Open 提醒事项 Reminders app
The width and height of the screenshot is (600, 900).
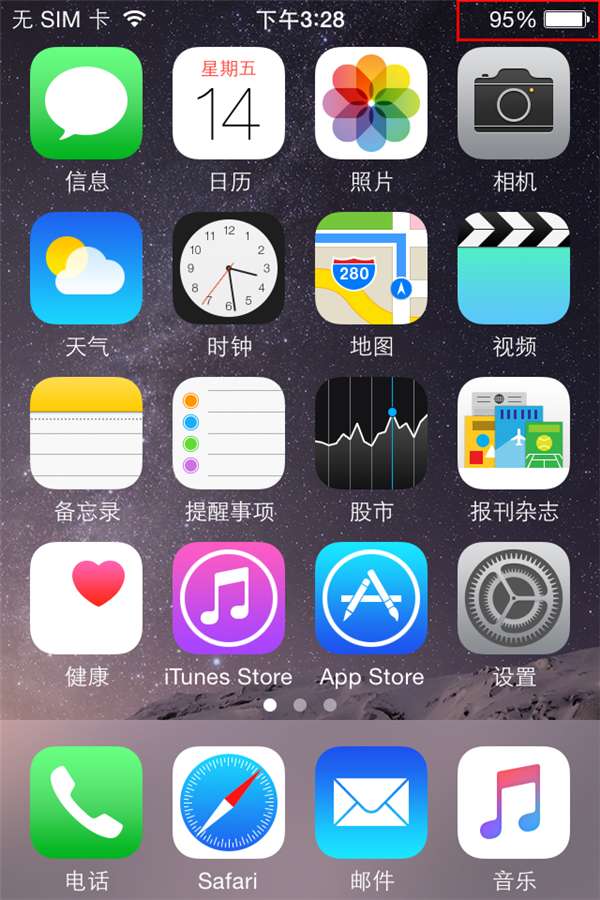(229, 433)
